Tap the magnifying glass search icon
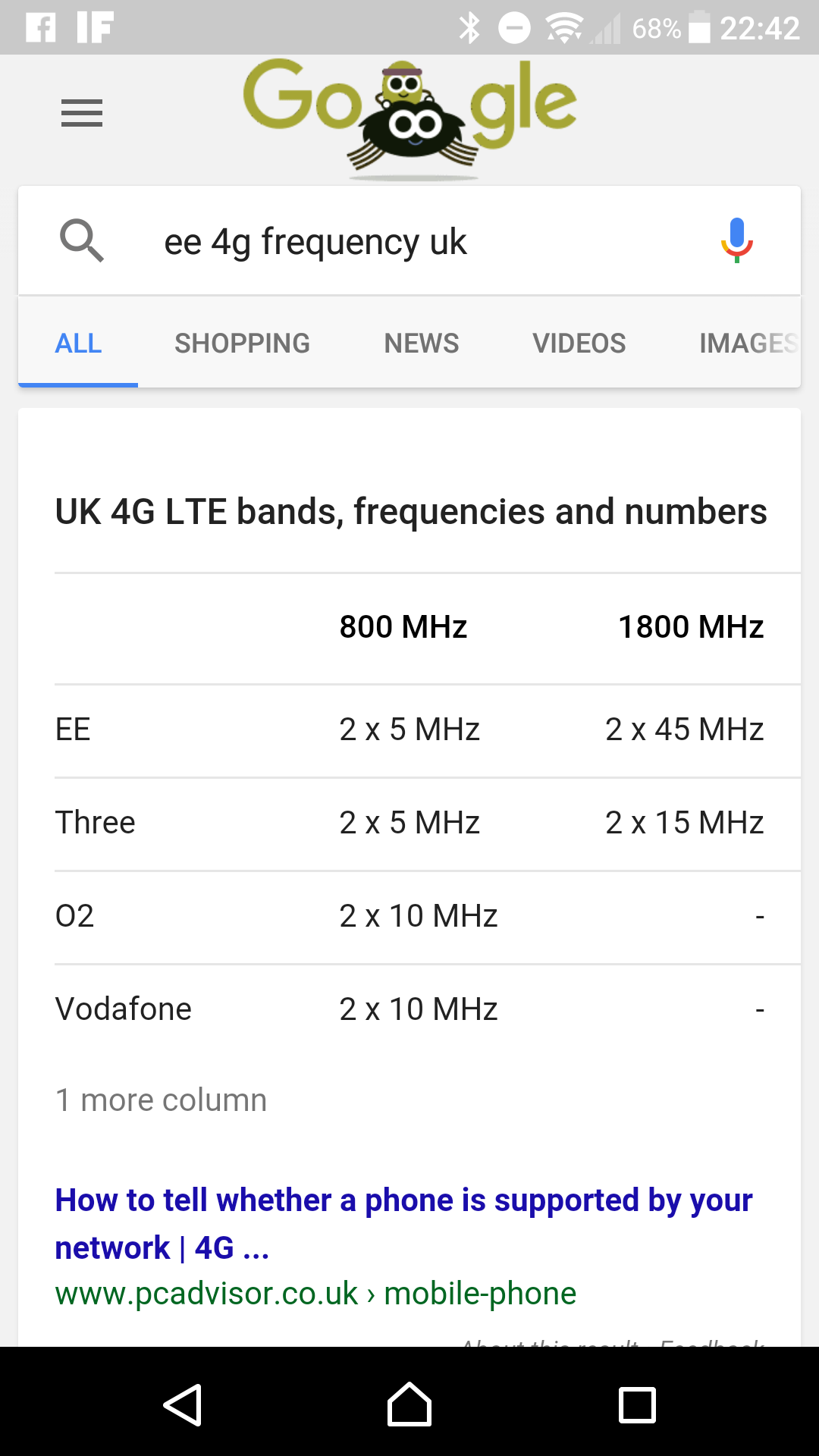 (83, 240)
